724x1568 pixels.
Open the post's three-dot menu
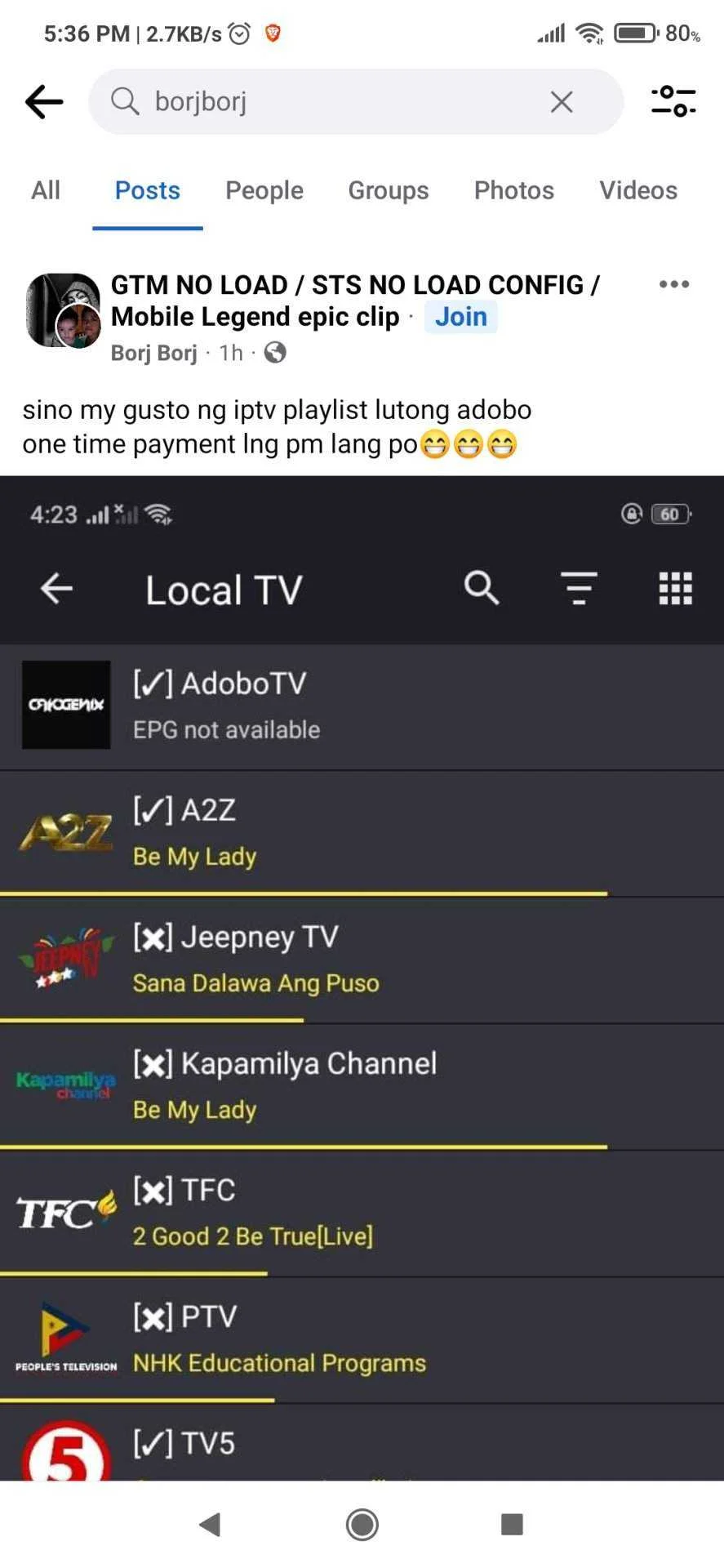tap(674, 284)
